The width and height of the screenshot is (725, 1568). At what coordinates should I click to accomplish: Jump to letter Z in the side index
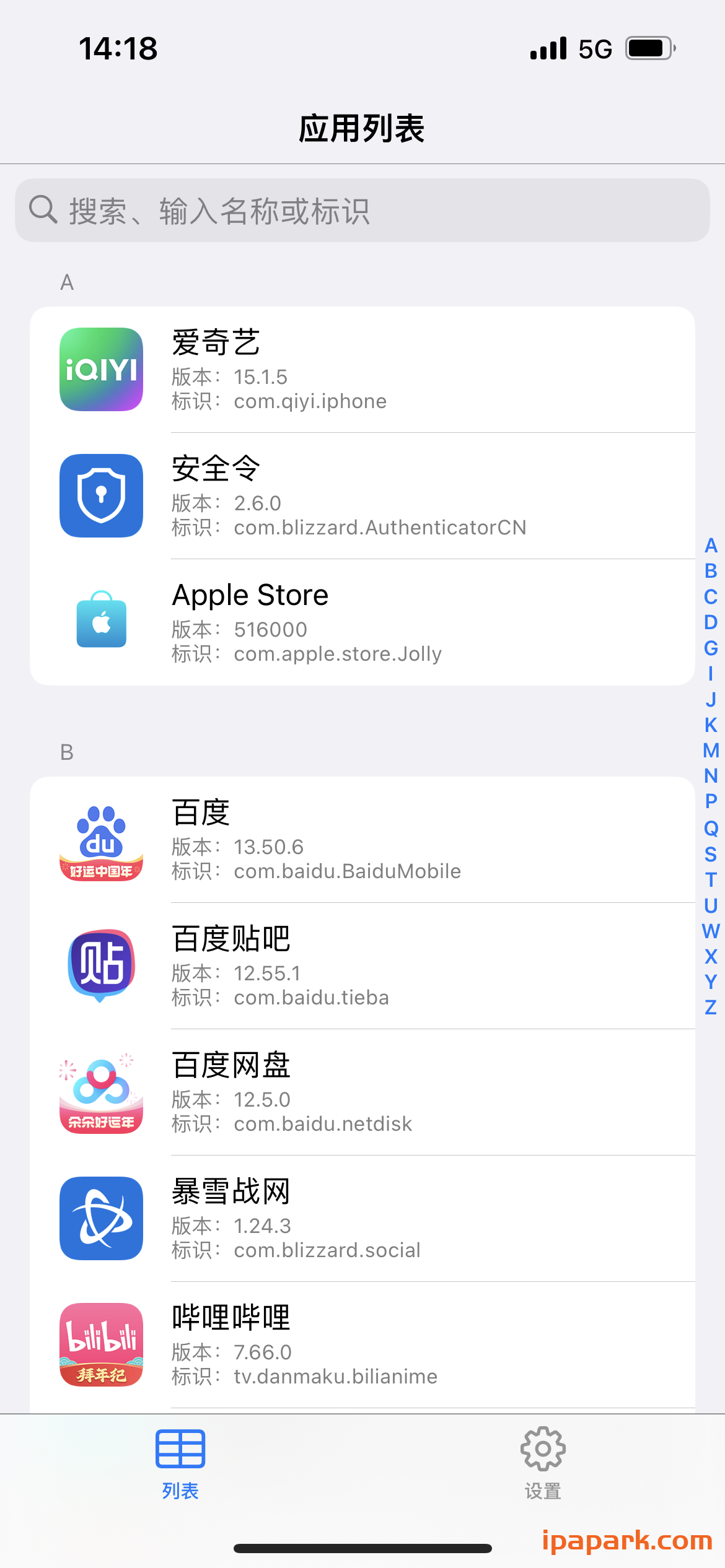[711, 1006]
